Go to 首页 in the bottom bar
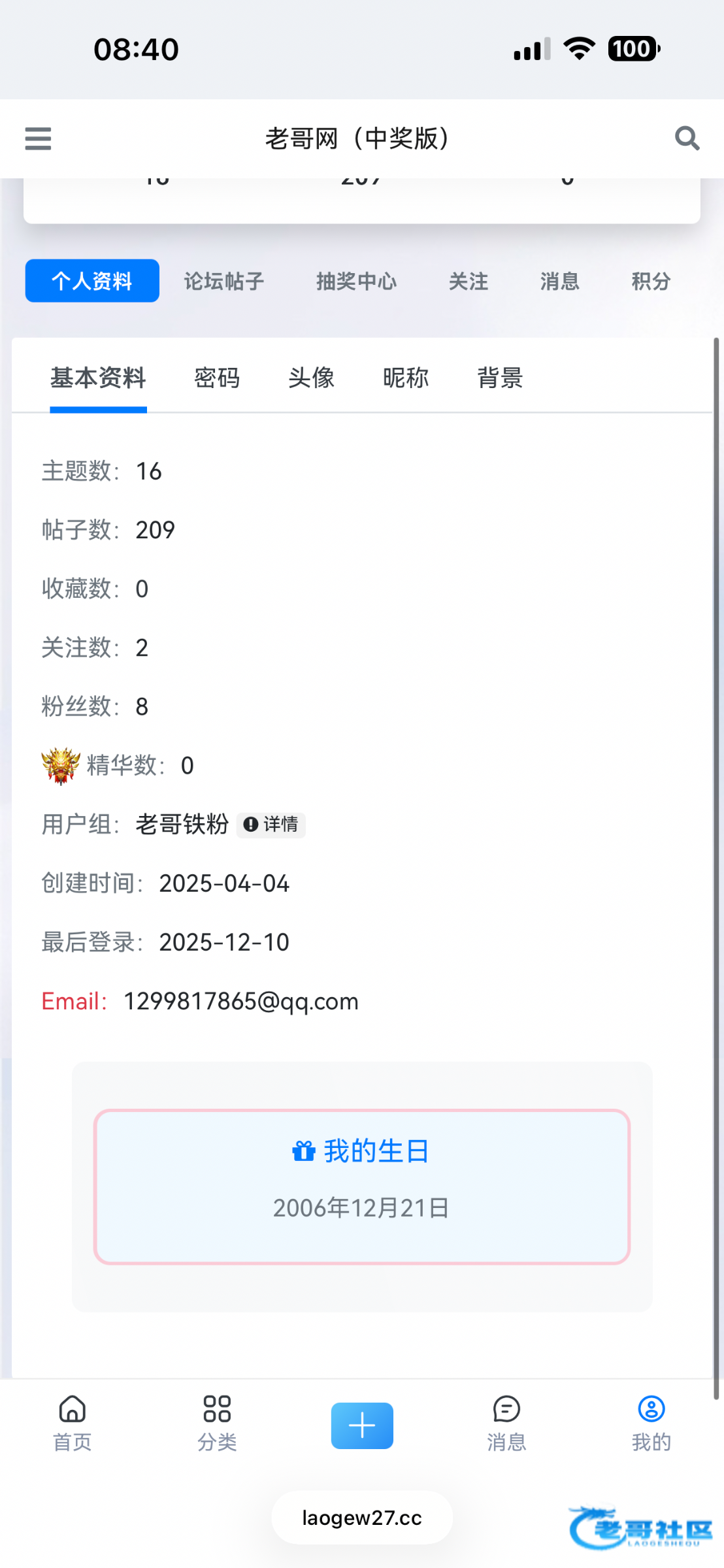The width and height of the screenshot is (724, 1568). click(x=72, y=1423)
